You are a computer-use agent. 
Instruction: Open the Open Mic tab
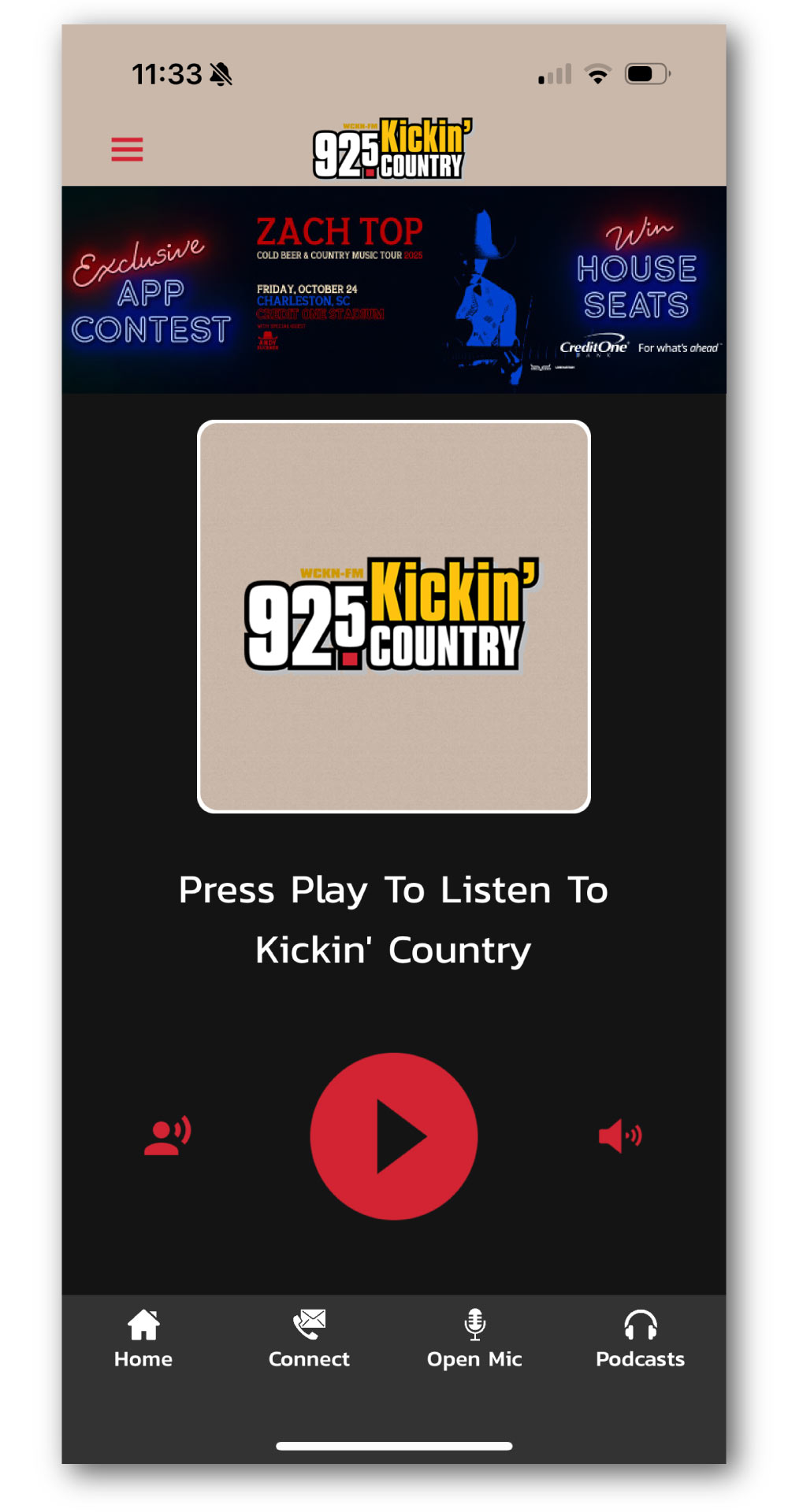tap(474, 1339)
